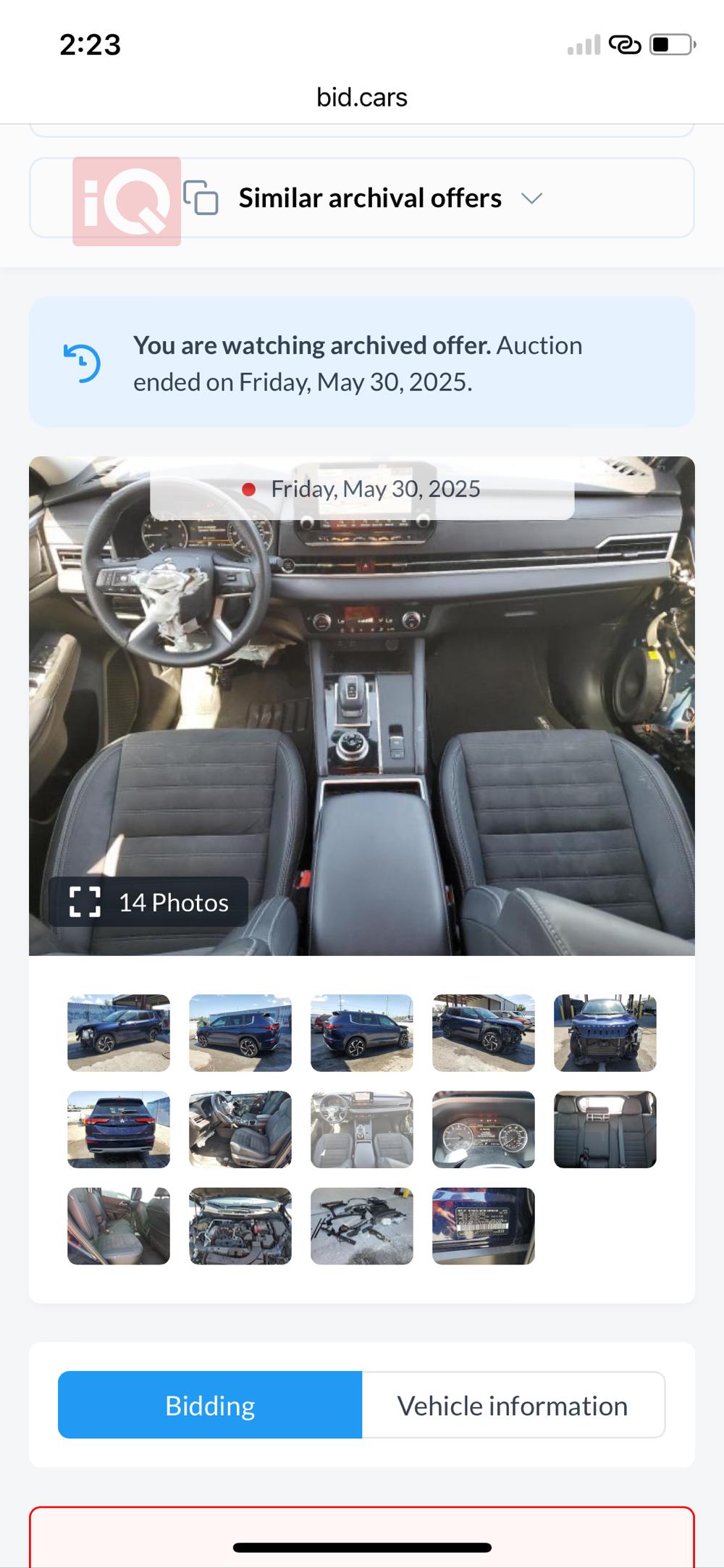This screenshot has width=724, height=1568.
Task: Show the rear view car thumbnail
Action: [x=119, y=1129]
